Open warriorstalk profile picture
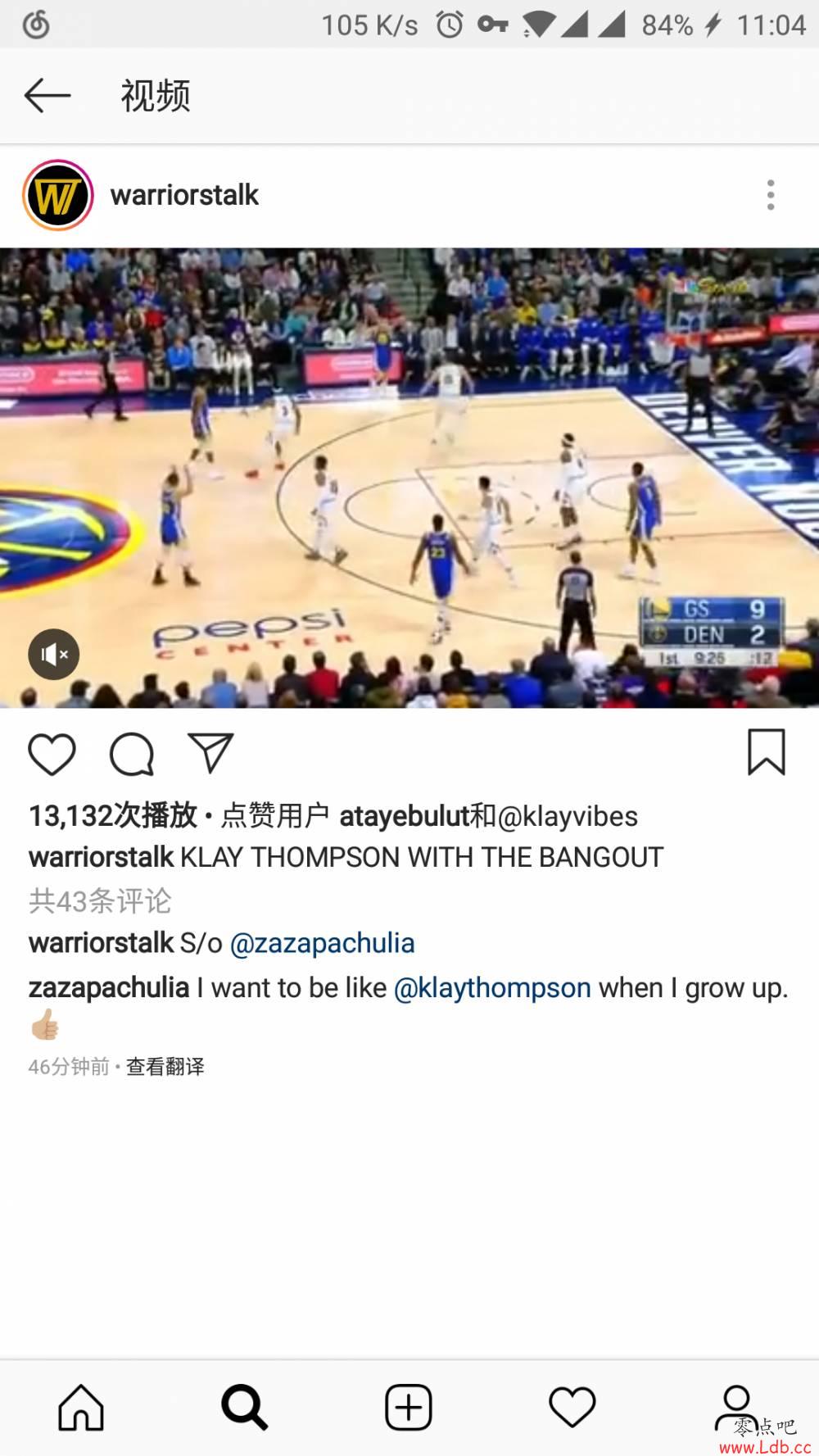Screen dimensions: 819x1456 [x=57, y=196]
